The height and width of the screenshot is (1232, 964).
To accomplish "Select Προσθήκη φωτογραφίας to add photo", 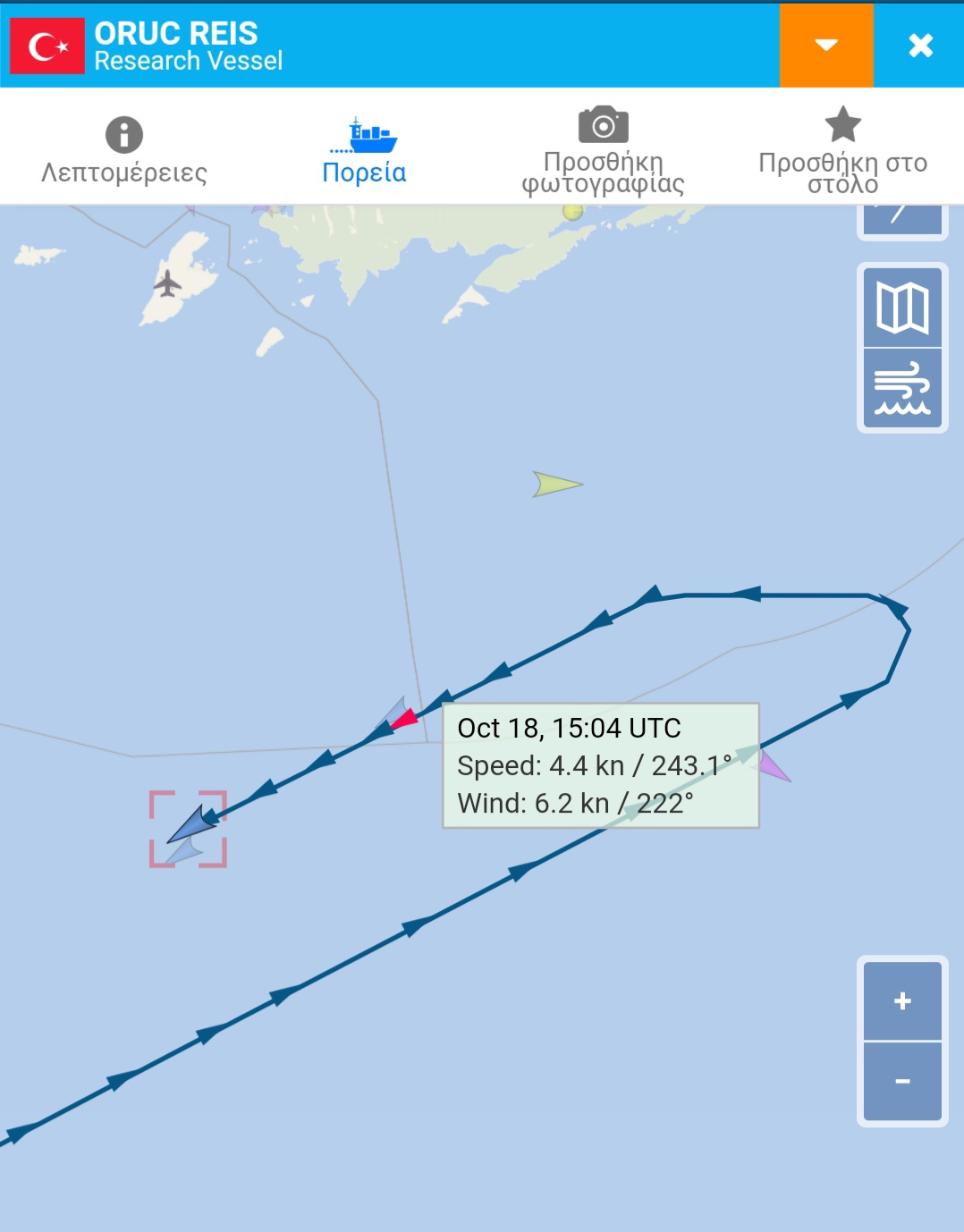I will (x=603, y=150).
